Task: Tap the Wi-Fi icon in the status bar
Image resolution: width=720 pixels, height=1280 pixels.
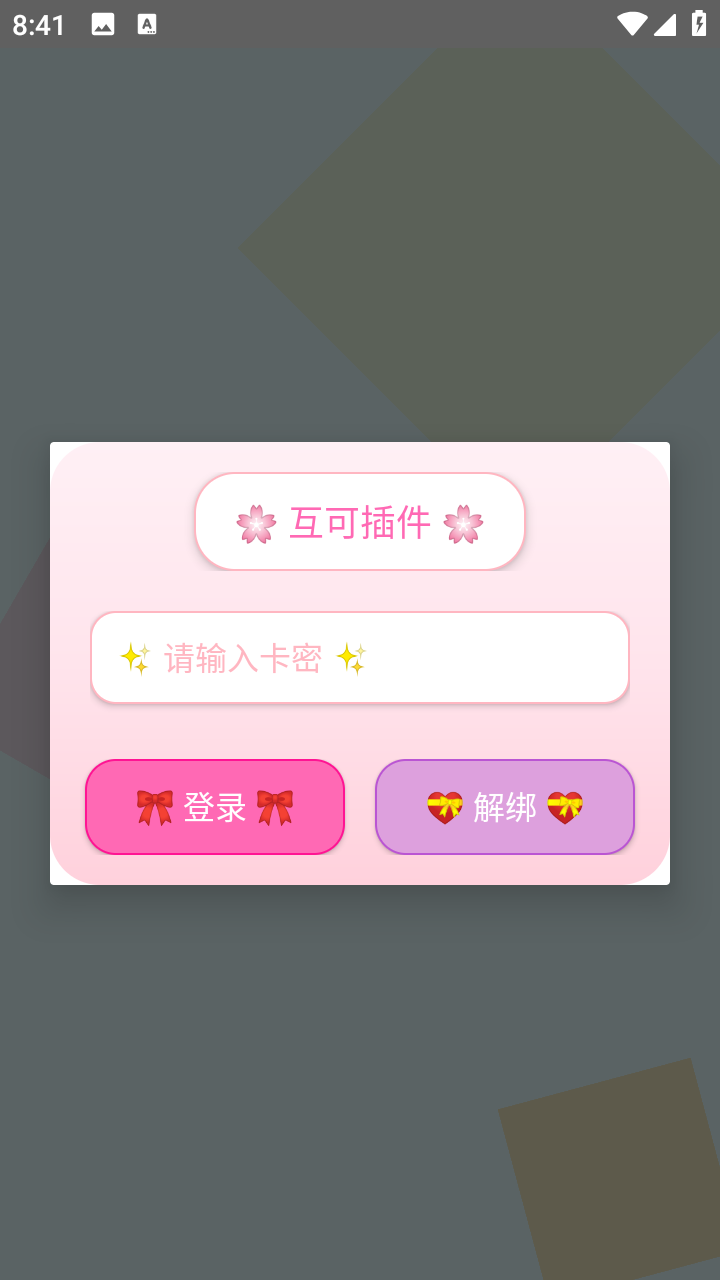Action: click(x=632, y=25)
